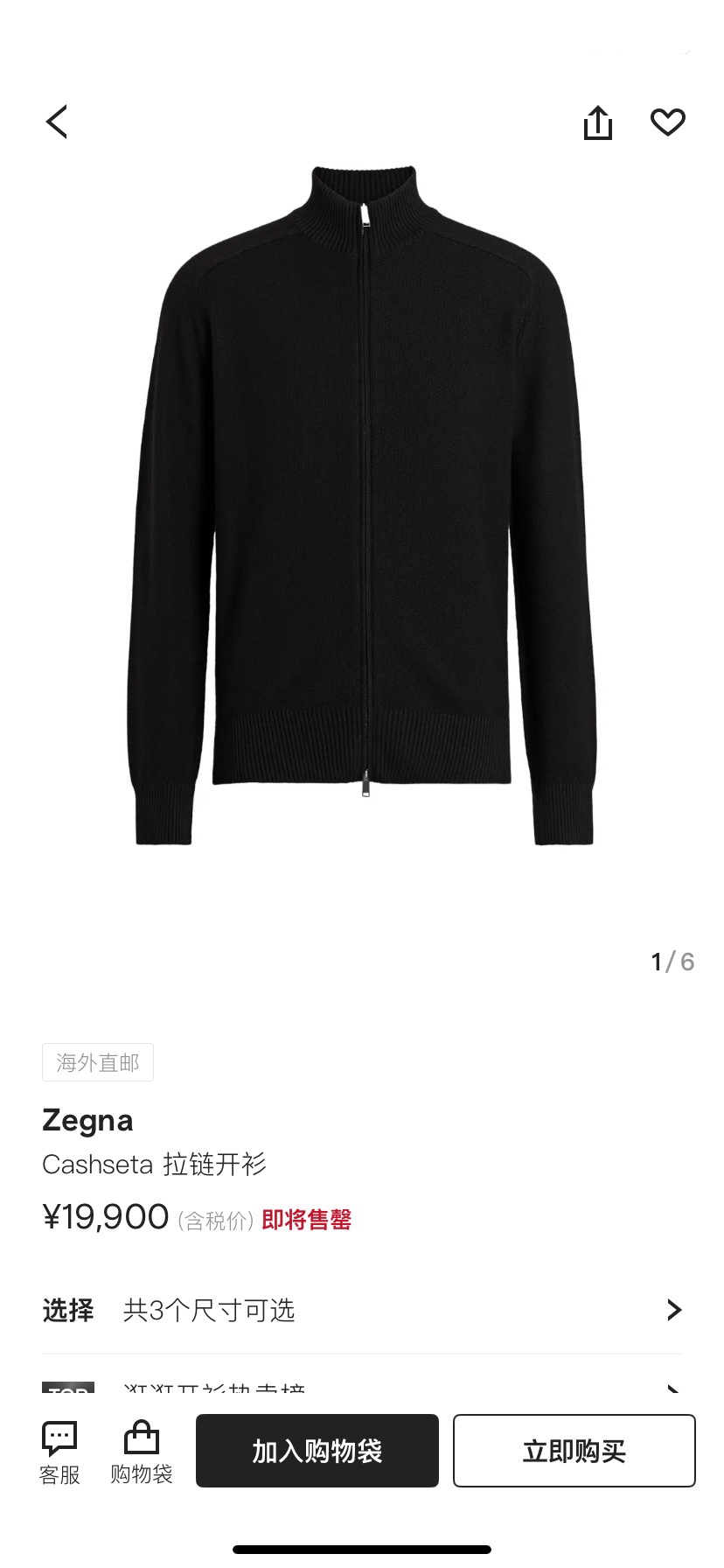The height and width of the screenshot is (1568, 724).
Task: Go back to the previous page
Action: (x=57, y=122)
